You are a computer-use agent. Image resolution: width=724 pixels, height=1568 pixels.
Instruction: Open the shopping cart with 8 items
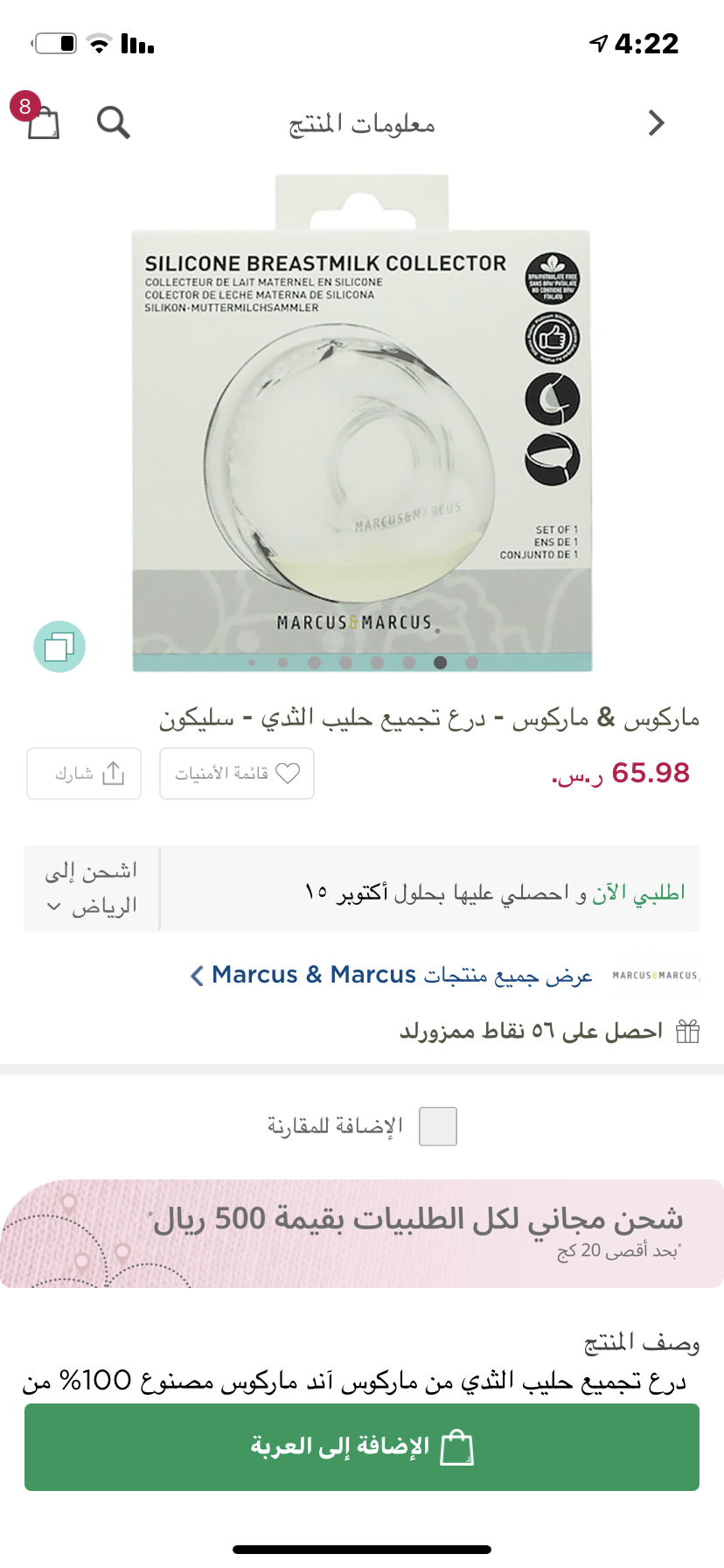41,121
